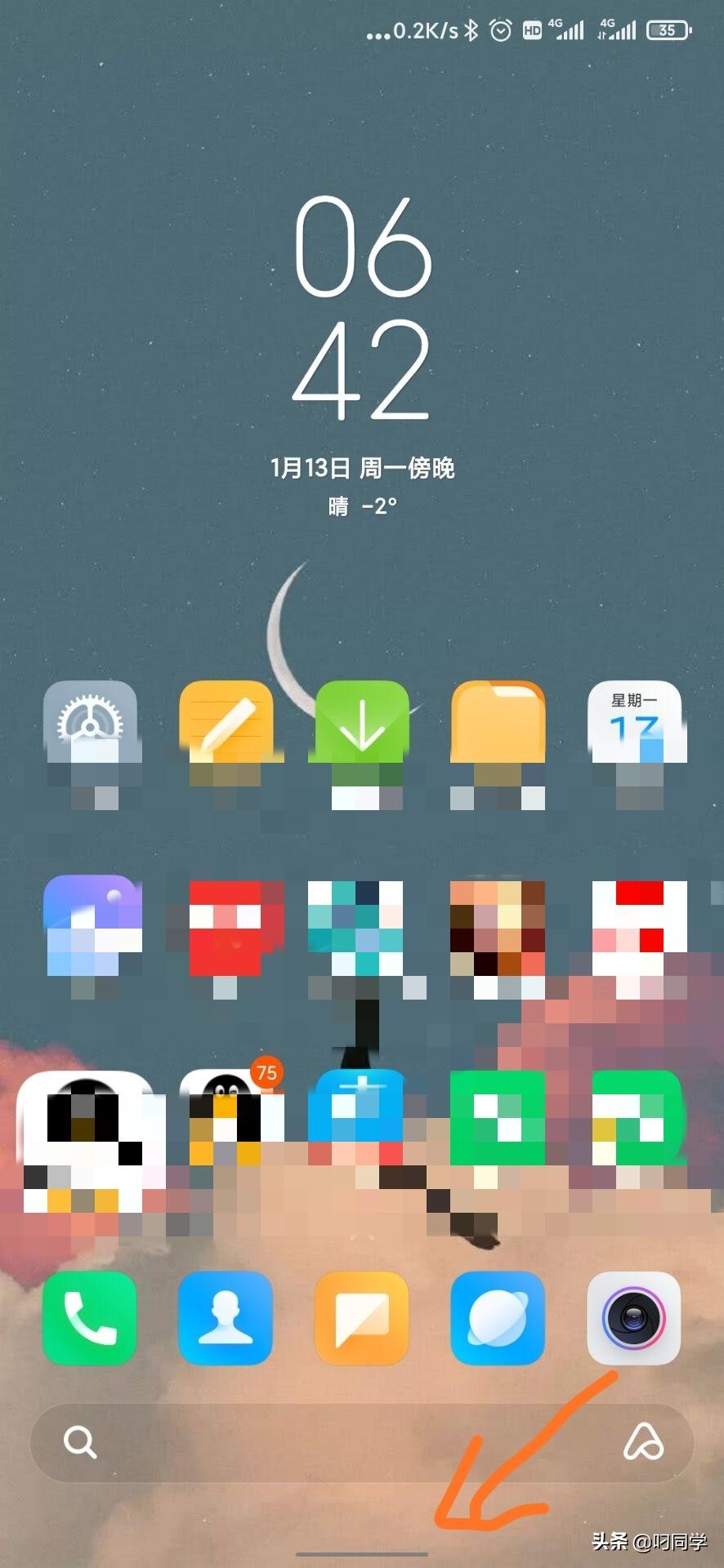This screenshot has height=1568, width=724.
Task: Open the weather readout showing -2°
Action: tap(362, 506)
